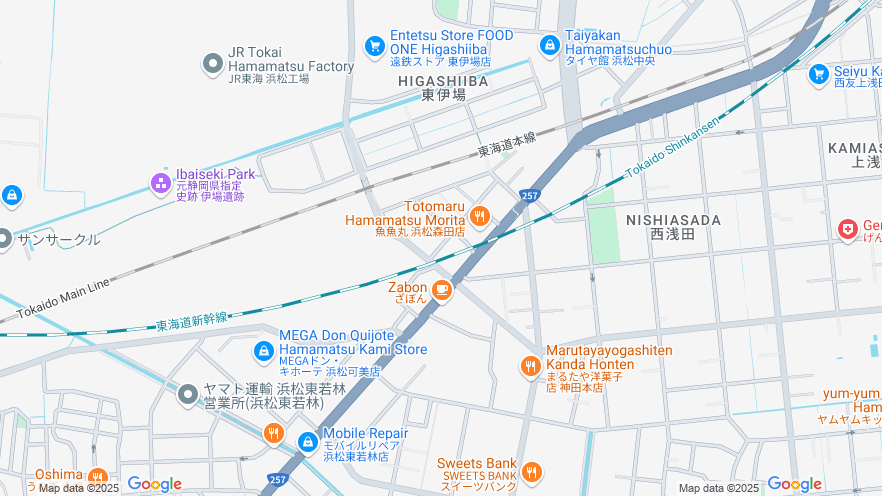Select the Seiyu store marker

820,73
